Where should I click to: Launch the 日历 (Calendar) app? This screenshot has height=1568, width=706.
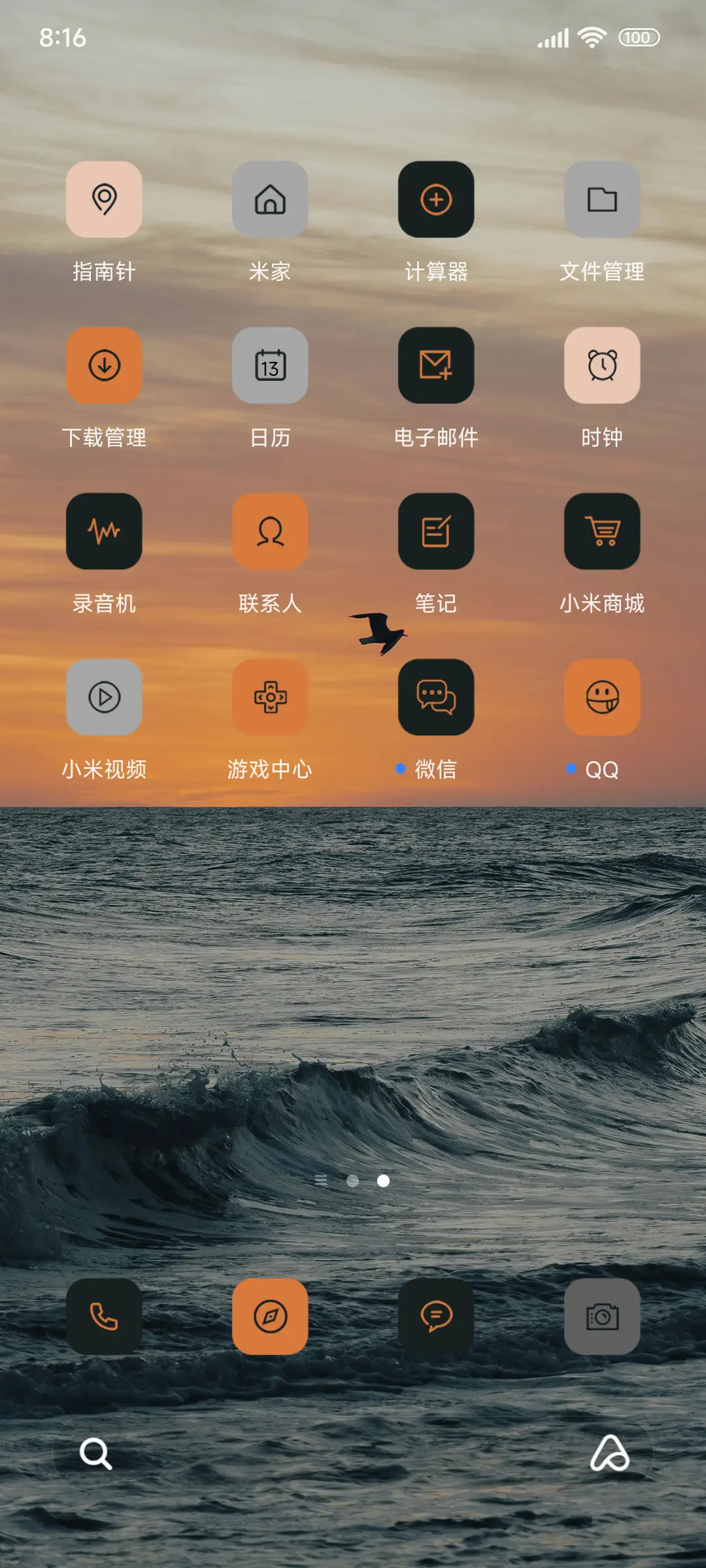pos(270,366)
